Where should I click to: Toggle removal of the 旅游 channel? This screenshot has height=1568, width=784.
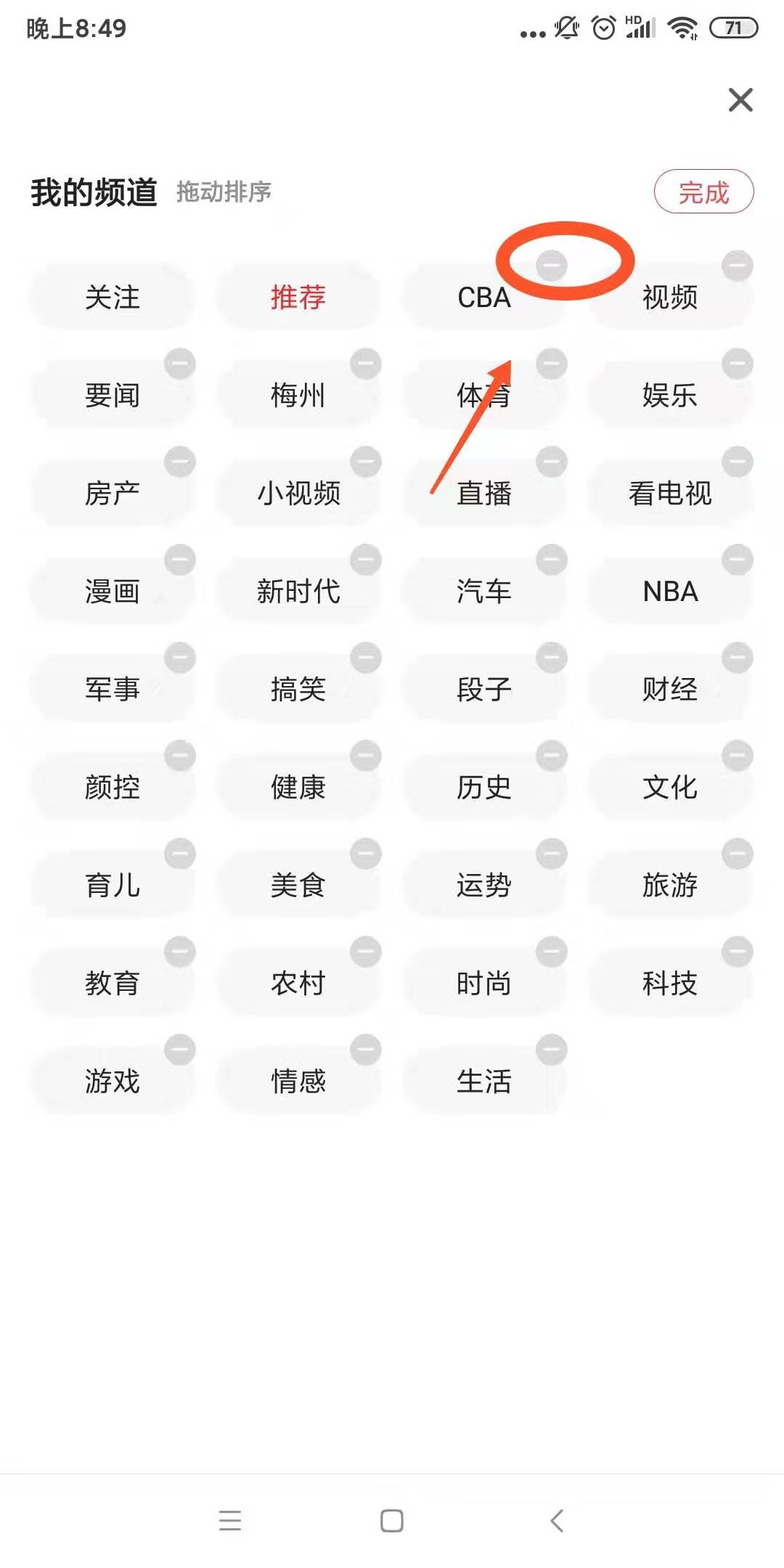point(738,853)
